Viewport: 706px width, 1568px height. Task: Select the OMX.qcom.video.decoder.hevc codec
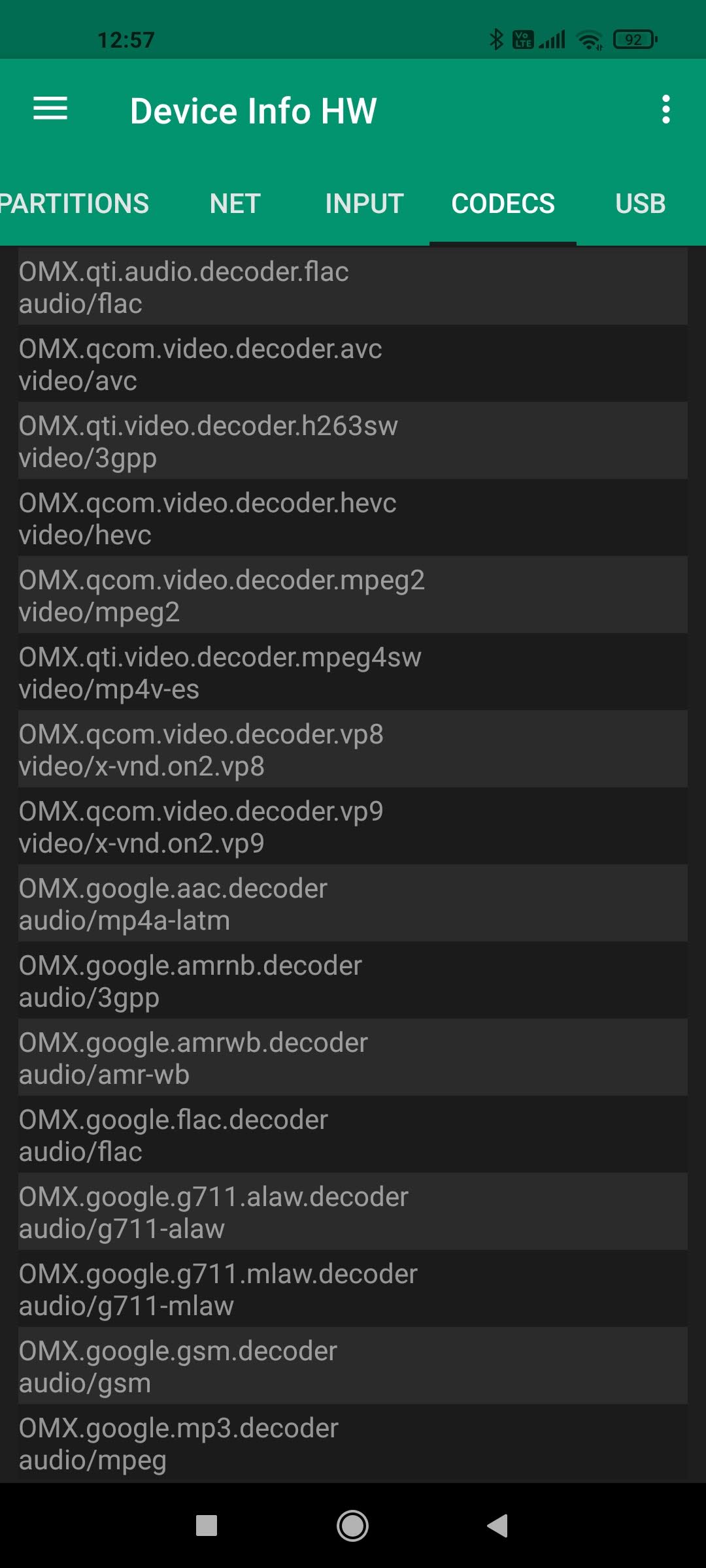[353, 518]
